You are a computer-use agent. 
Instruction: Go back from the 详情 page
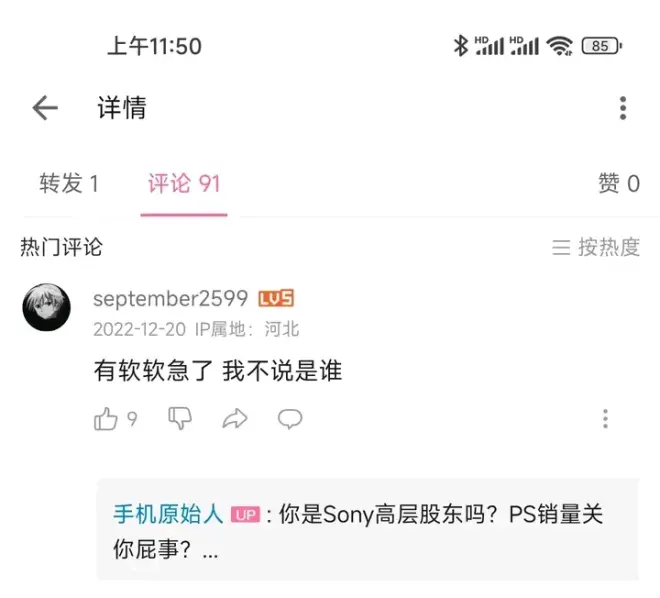click(45, 108)
